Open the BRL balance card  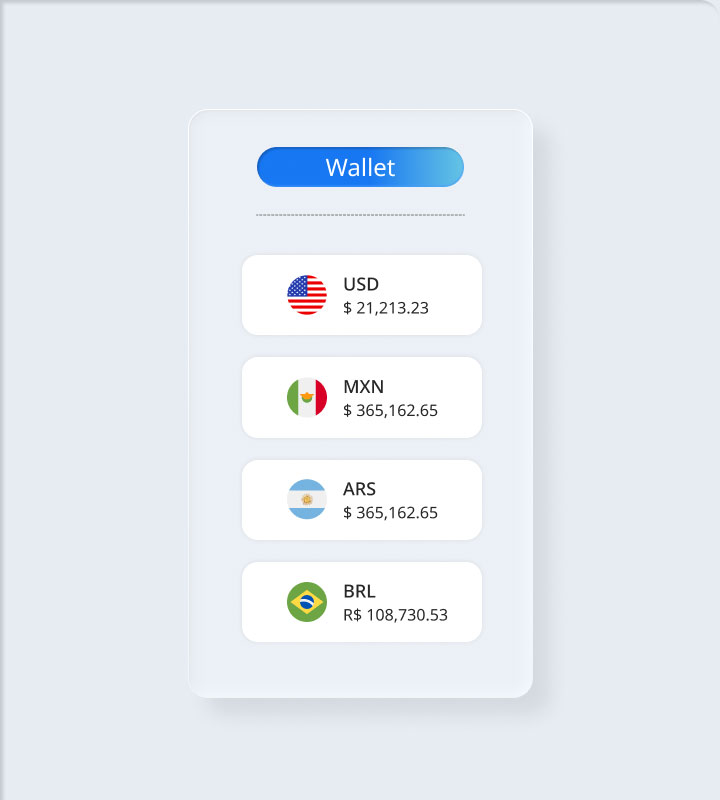point(361,602)
